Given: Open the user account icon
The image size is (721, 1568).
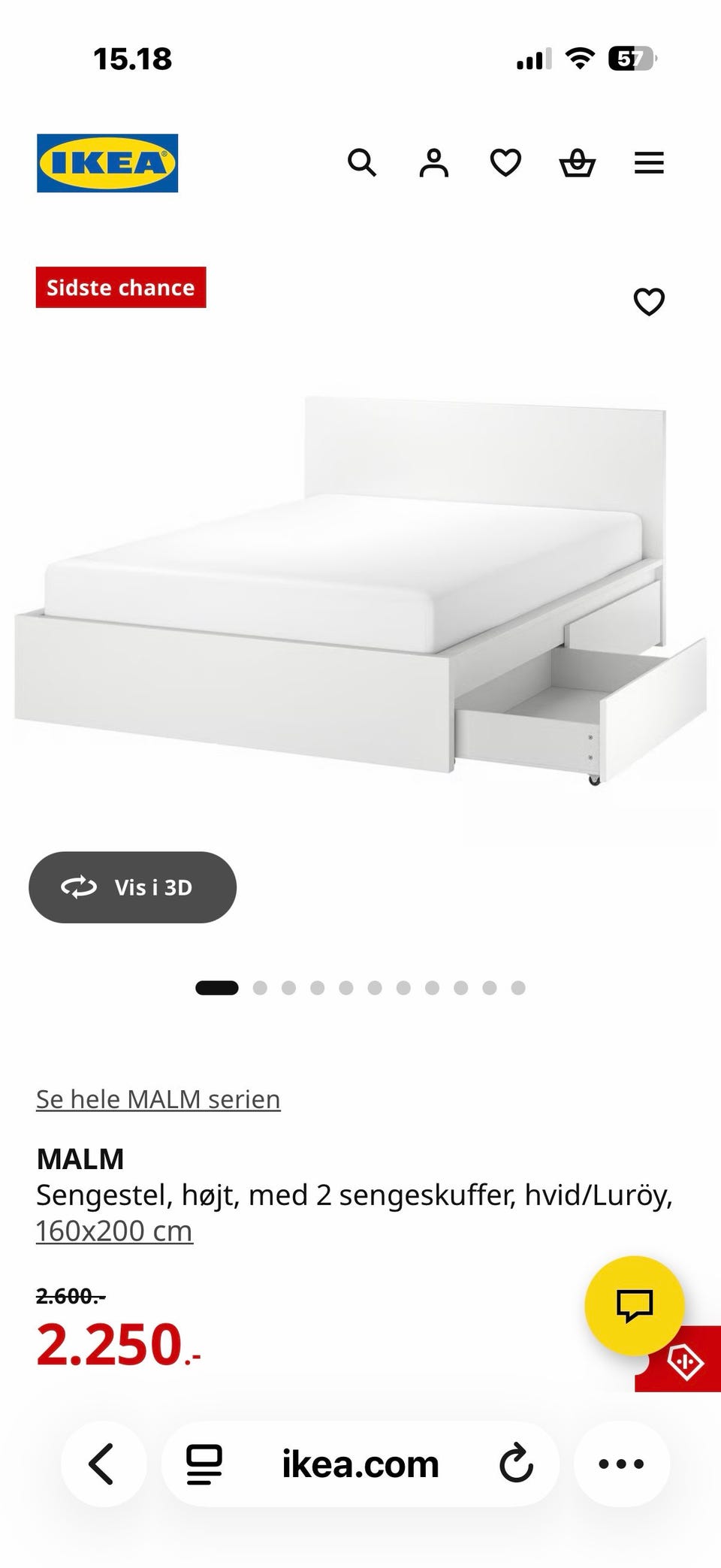Looking at the screenshot, I should [433, 162].
